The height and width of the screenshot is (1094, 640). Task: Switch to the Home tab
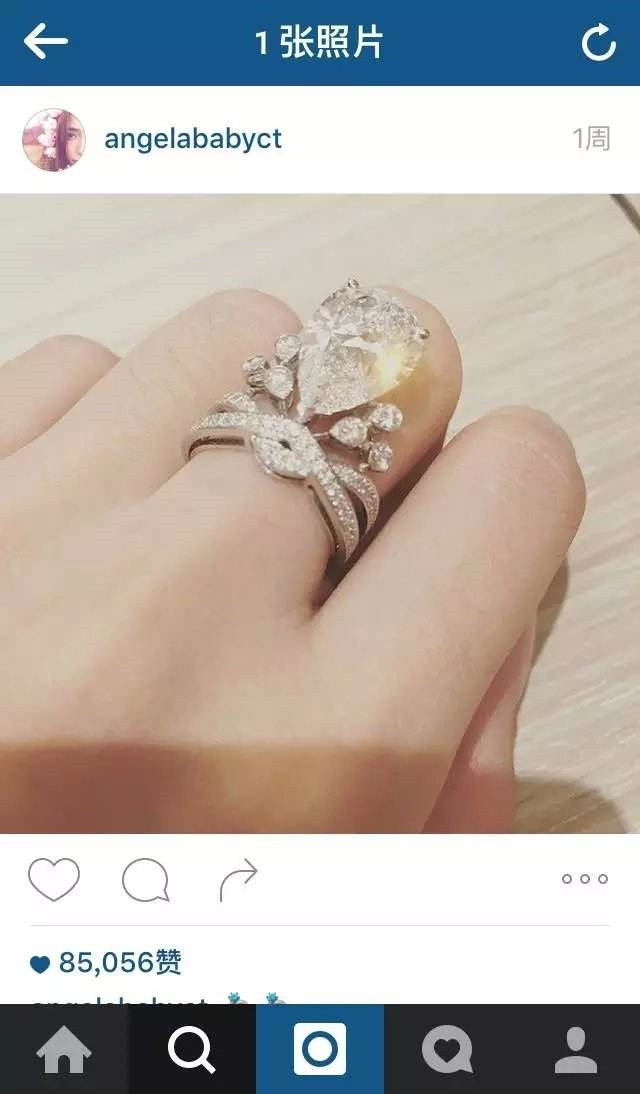pos(64,1050)
